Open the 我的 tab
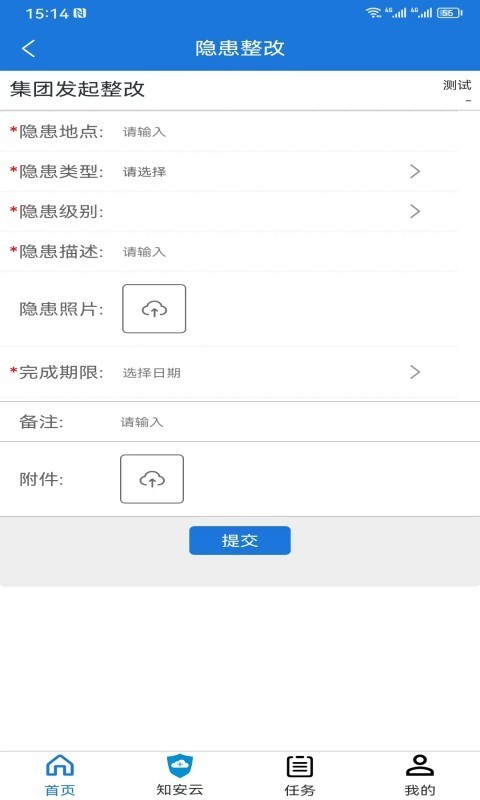Image resolution: width=480 pixels, height=800 pixels. tap(420, 776)
